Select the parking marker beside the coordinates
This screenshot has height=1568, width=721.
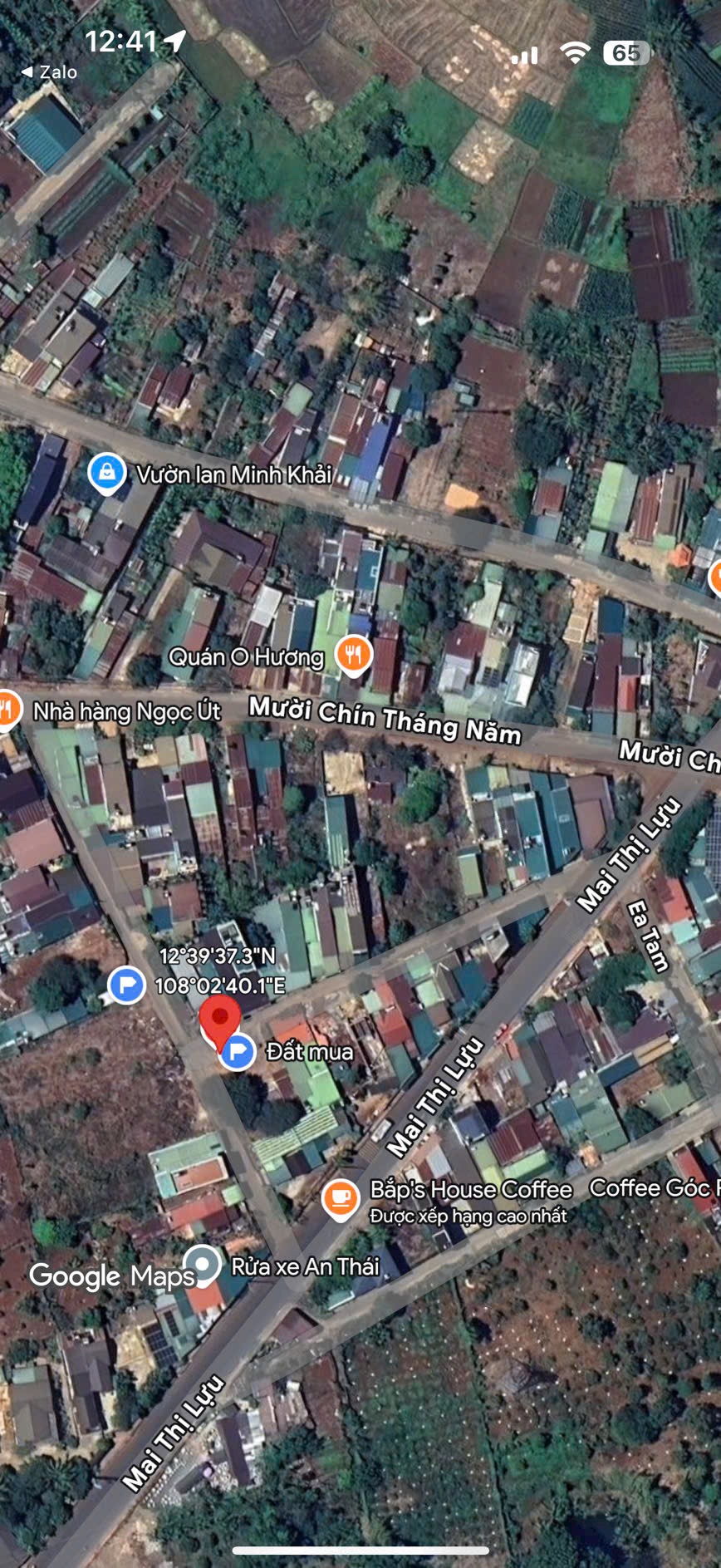tap(127, 986)
